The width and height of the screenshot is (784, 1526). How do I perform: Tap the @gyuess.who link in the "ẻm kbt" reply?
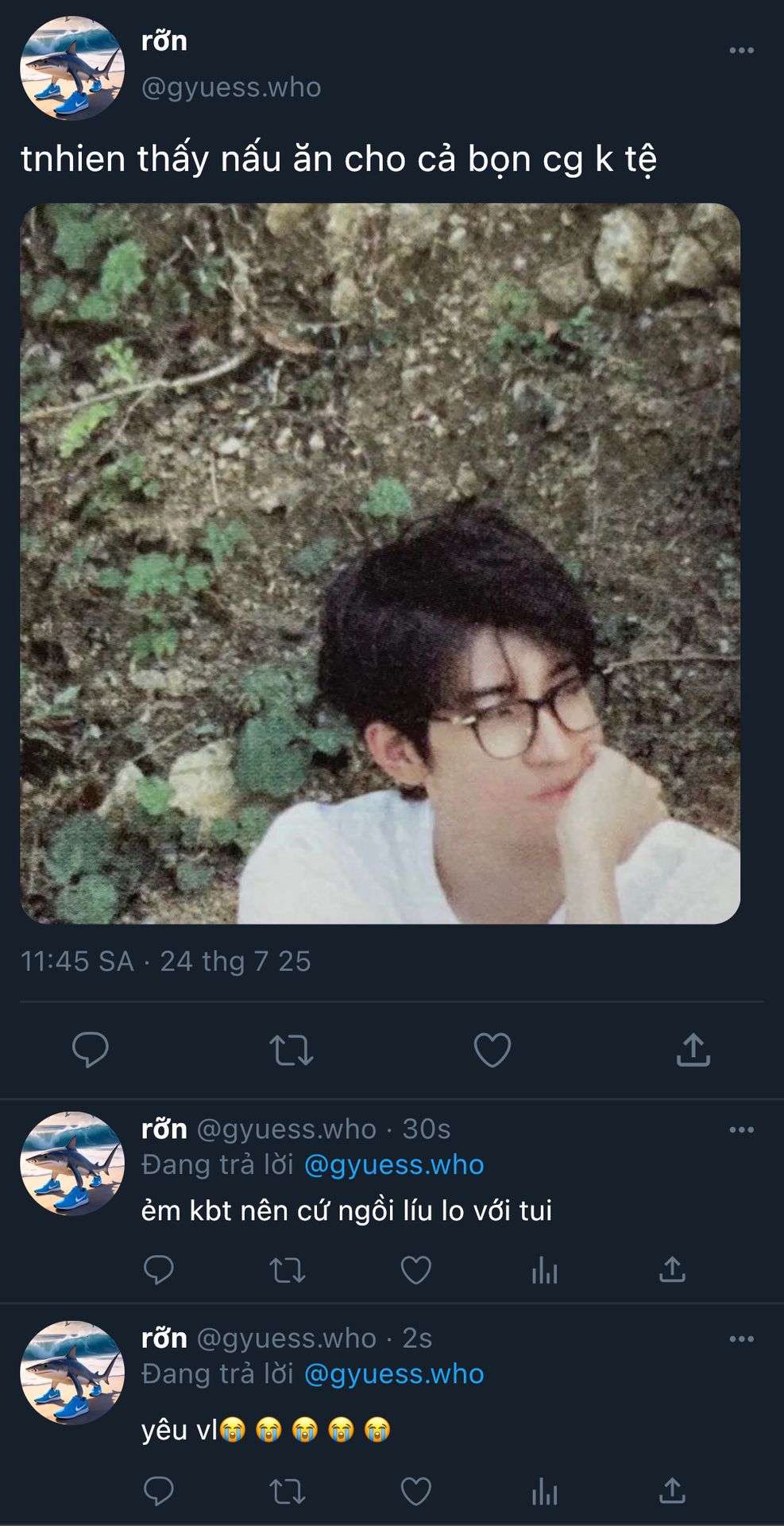tap(394, 1164)
